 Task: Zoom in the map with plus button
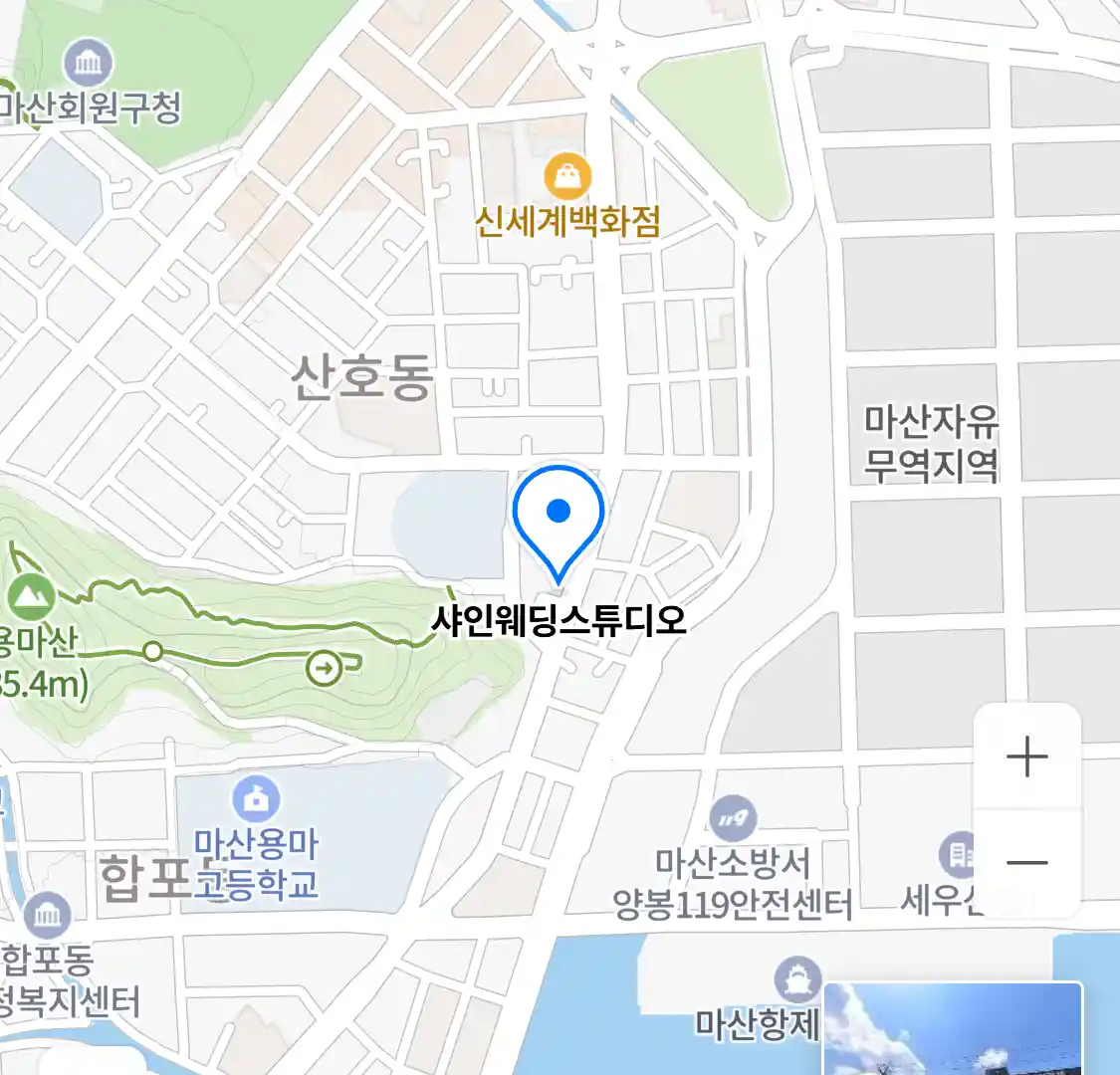pos(1026,757)
